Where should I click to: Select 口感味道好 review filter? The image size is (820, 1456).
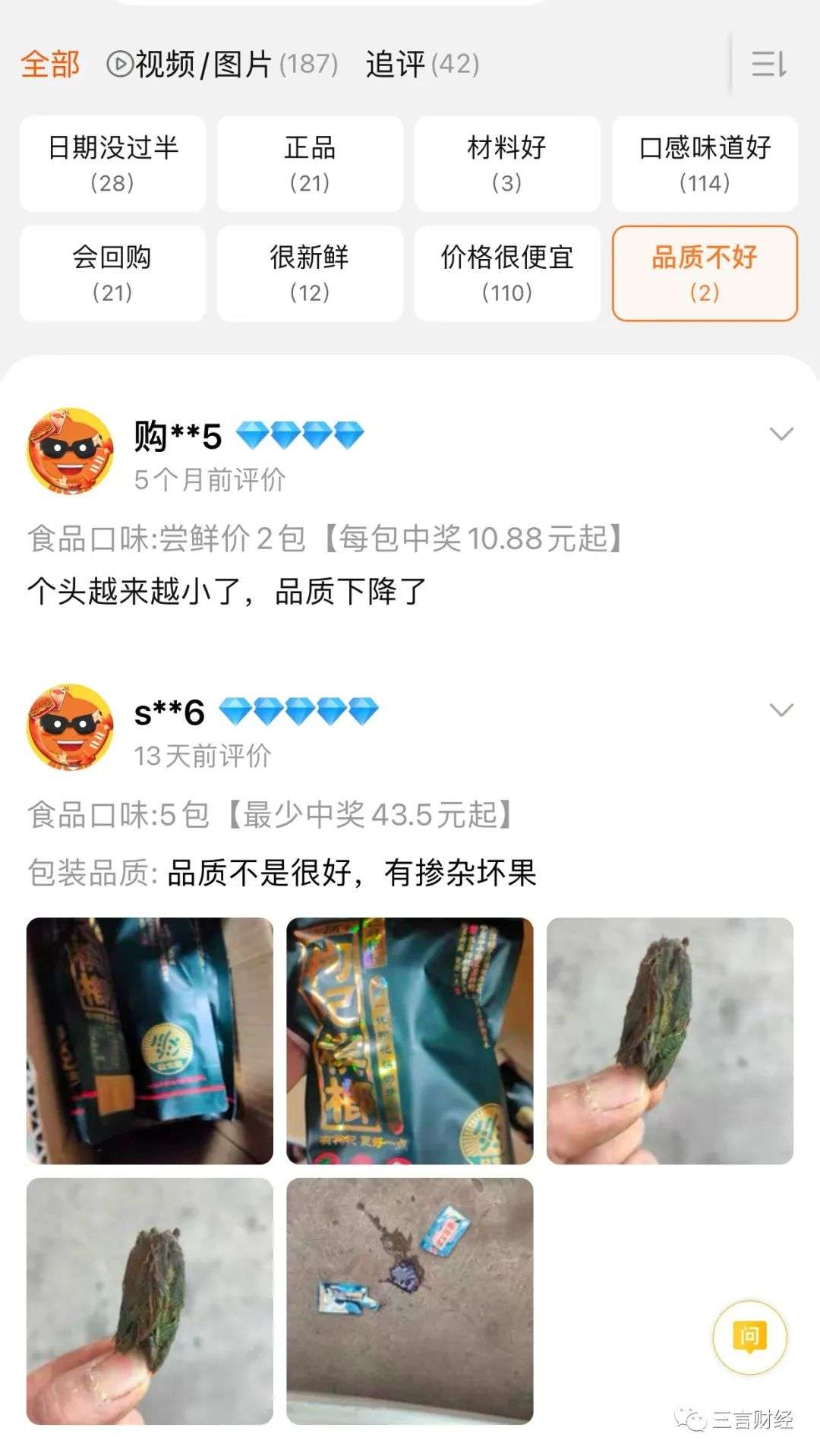(x=705, y=163)
